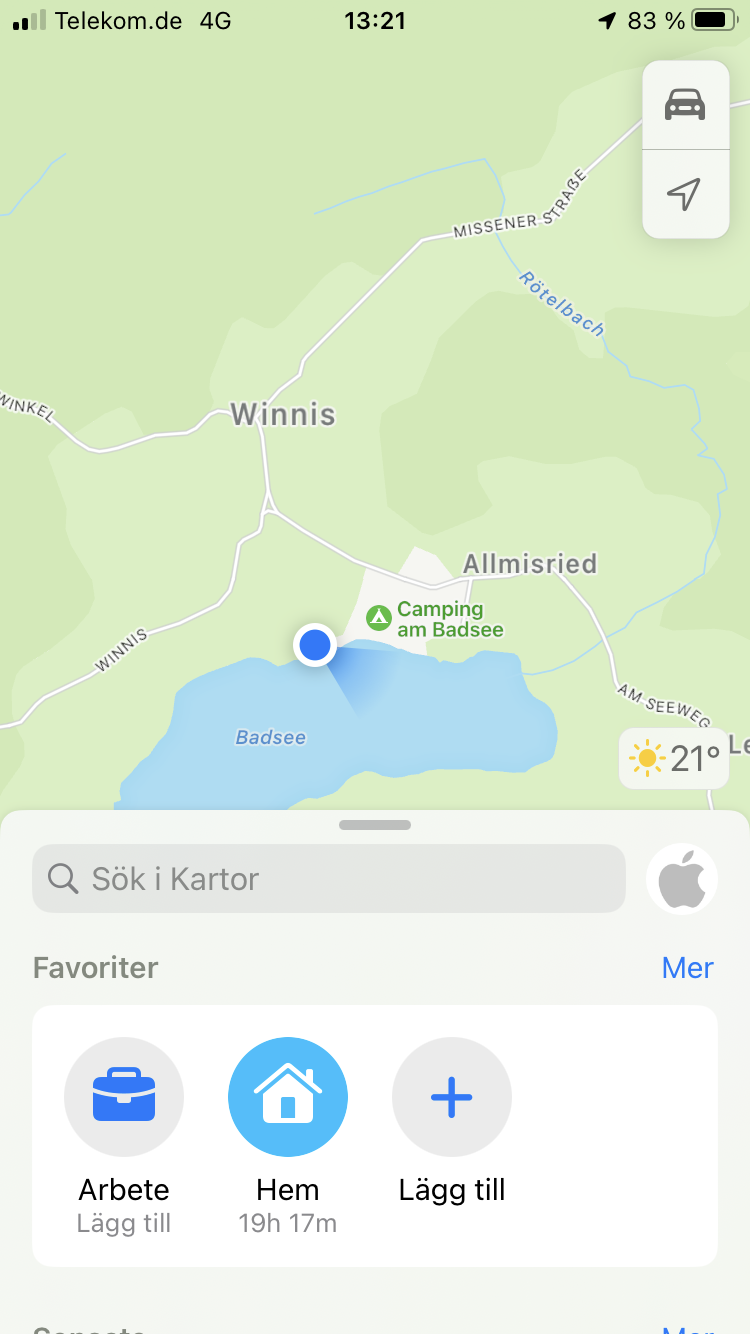
Task: Open the 21° weather widget
Action: [674, 759]
